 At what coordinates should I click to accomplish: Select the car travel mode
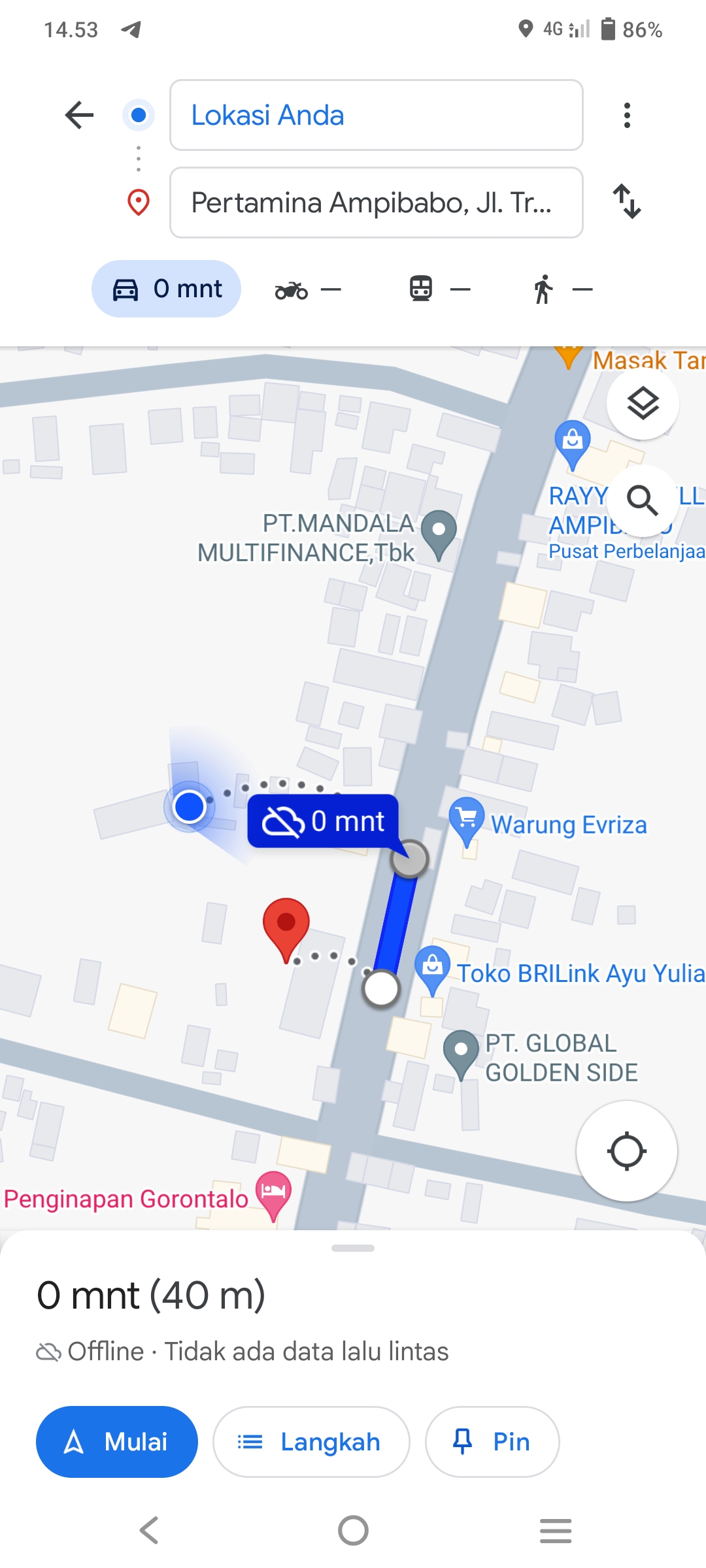pyautogui.click(x=167, y=289)
